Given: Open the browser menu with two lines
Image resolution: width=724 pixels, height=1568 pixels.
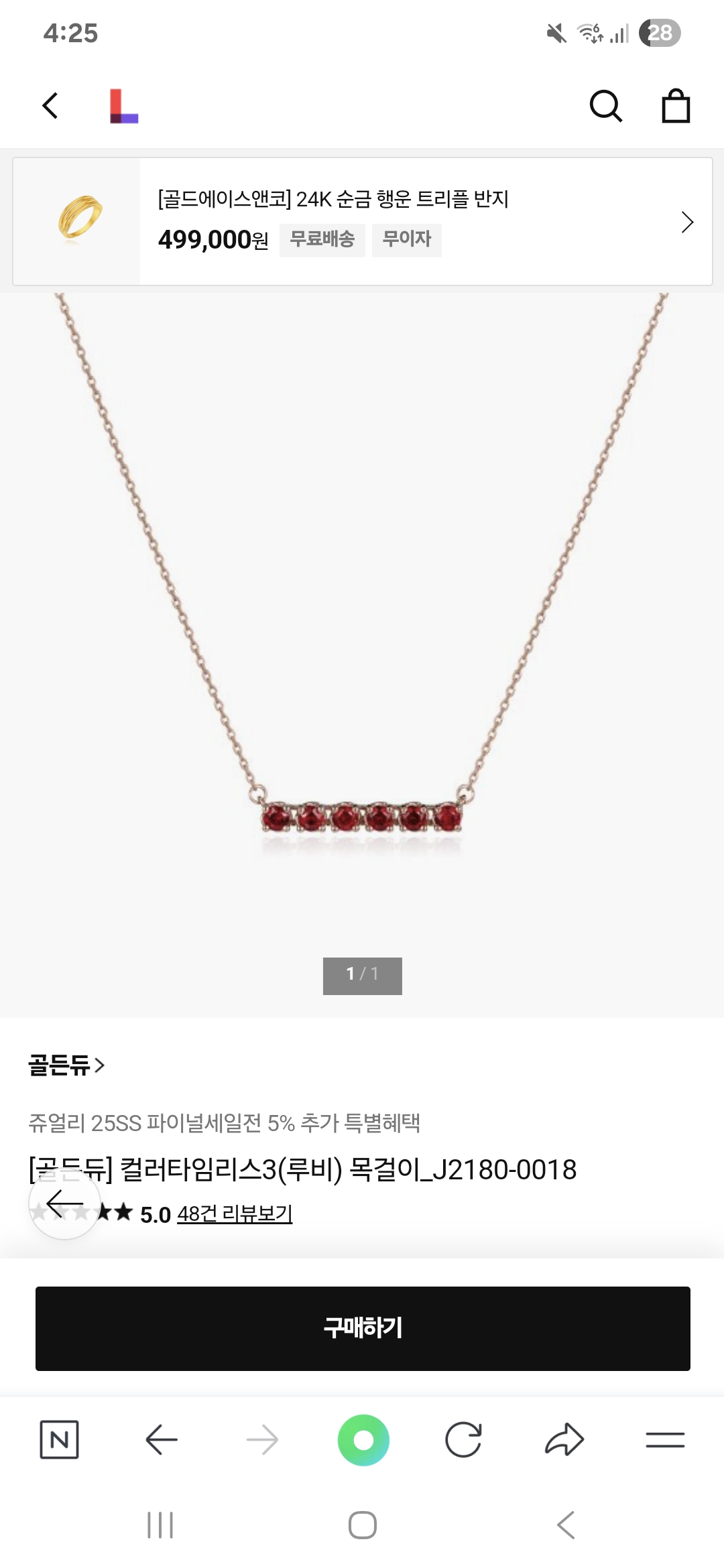Looking at the screenshot, I should click(x=665, y=1439).
